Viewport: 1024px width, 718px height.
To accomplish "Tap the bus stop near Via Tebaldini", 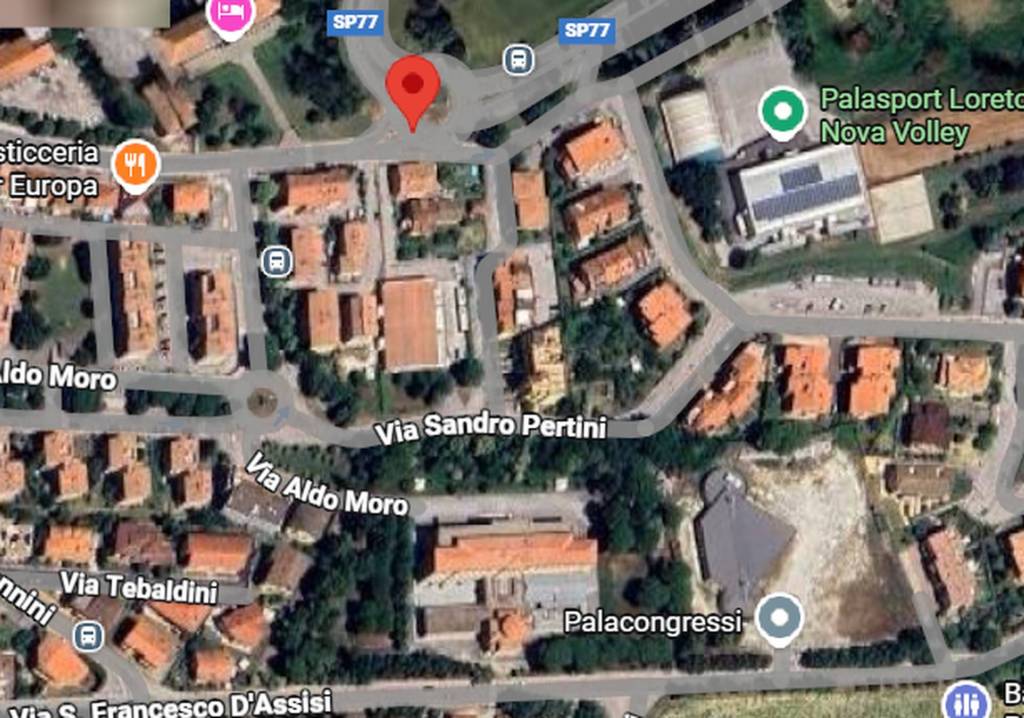I will click(x=89, y=635).
